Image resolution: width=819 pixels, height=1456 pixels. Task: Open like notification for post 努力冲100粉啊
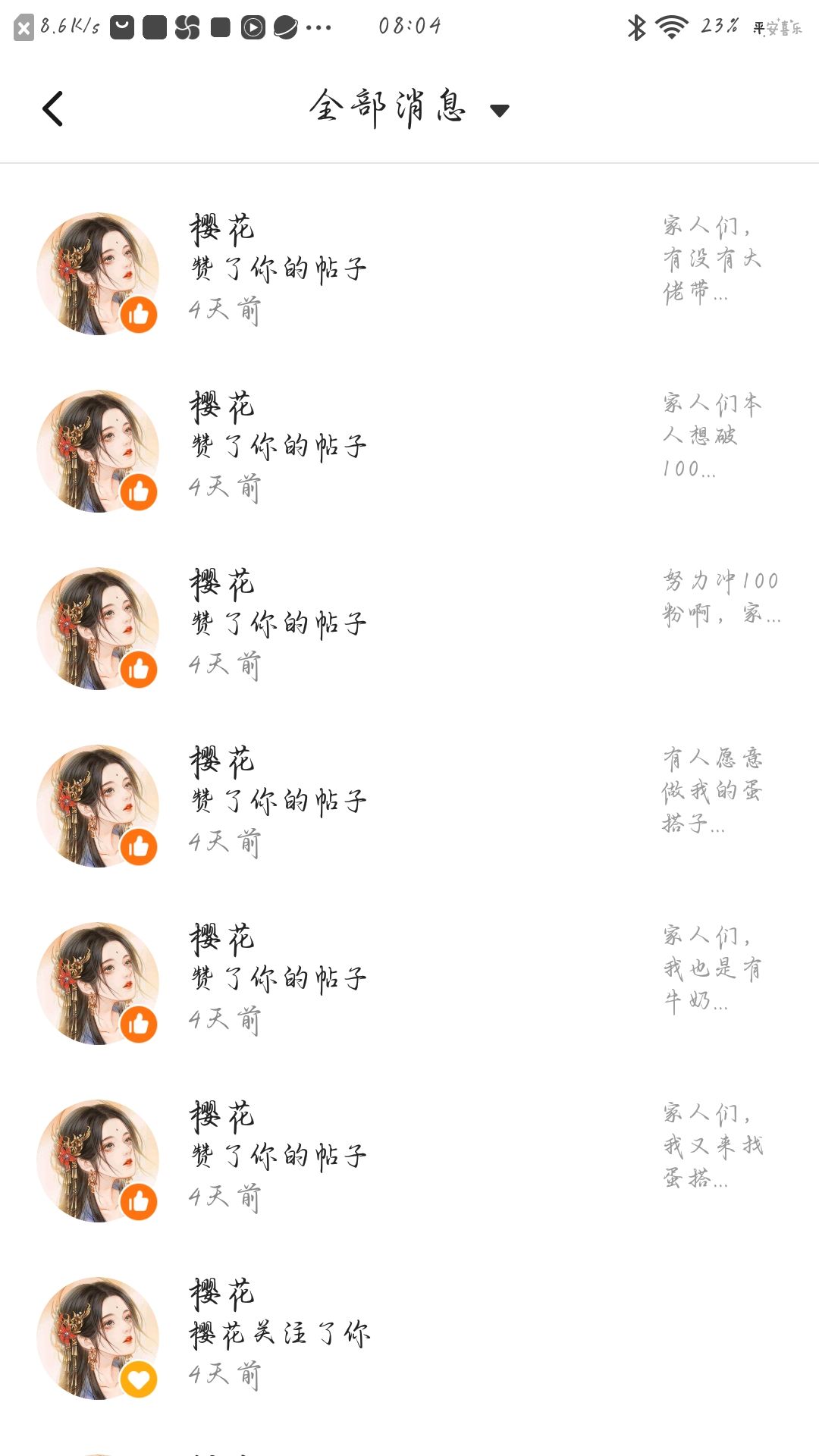tap(409, 626)
